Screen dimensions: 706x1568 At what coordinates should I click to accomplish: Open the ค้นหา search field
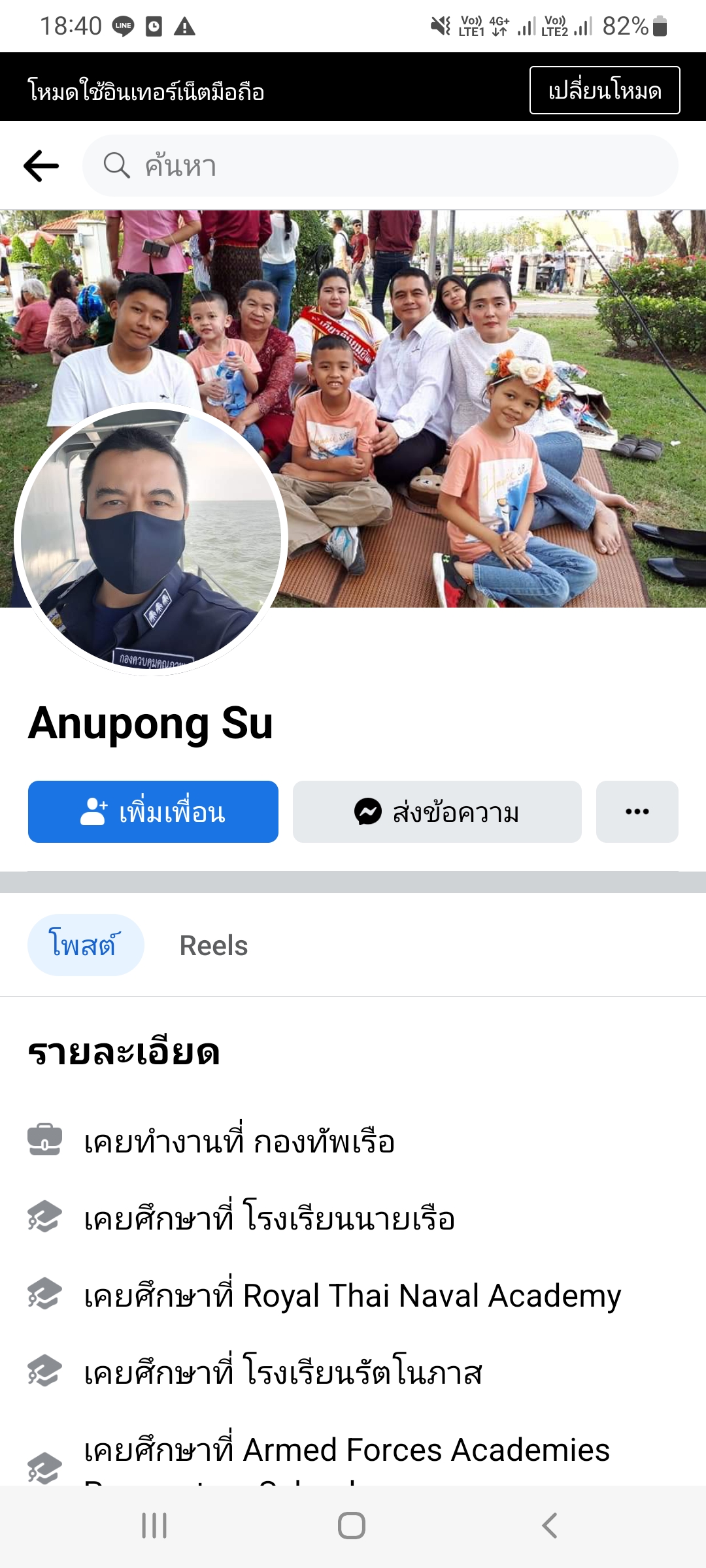point(379,166)
